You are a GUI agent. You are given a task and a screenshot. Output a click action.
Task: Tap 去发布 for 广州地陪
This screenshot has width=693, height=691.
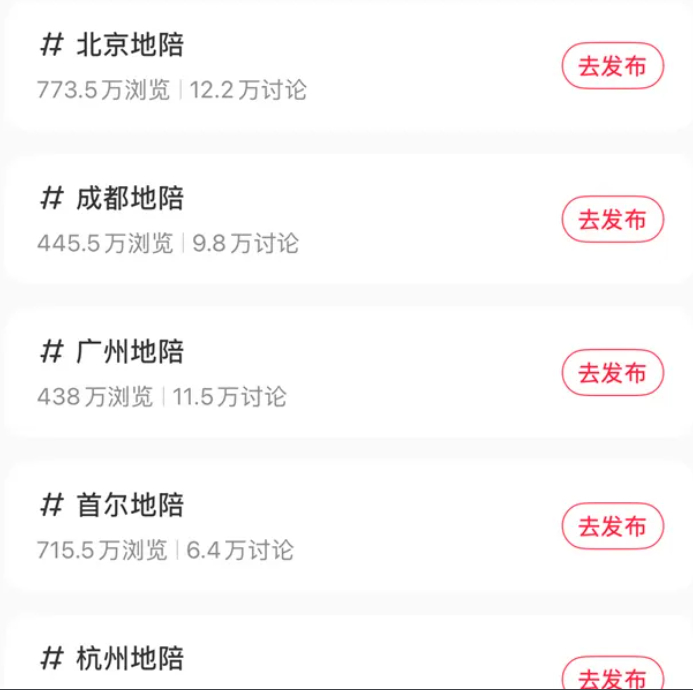point(612,374)
